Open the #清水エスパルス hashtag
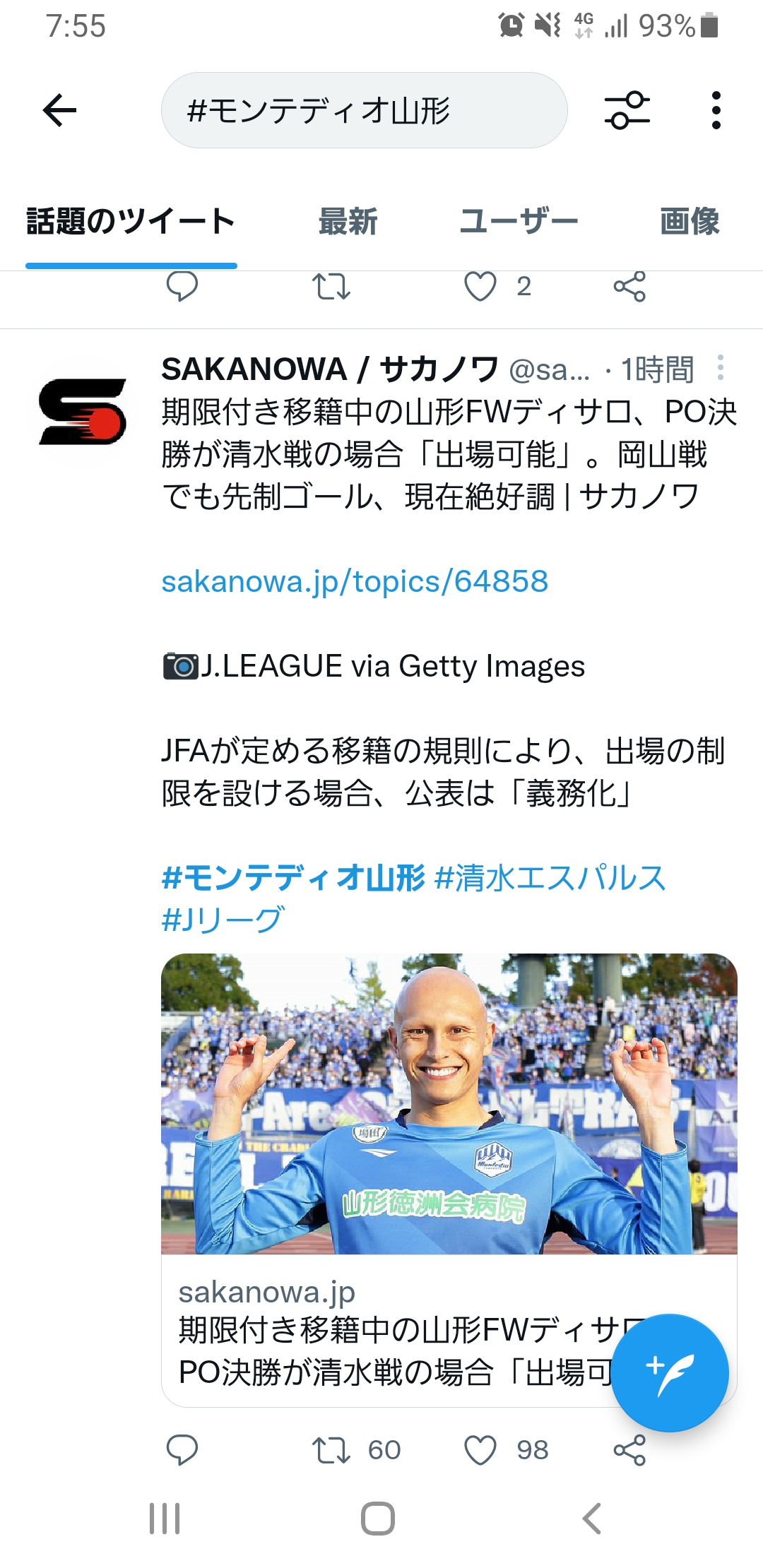763x1568 pixels. pos(550,878)
